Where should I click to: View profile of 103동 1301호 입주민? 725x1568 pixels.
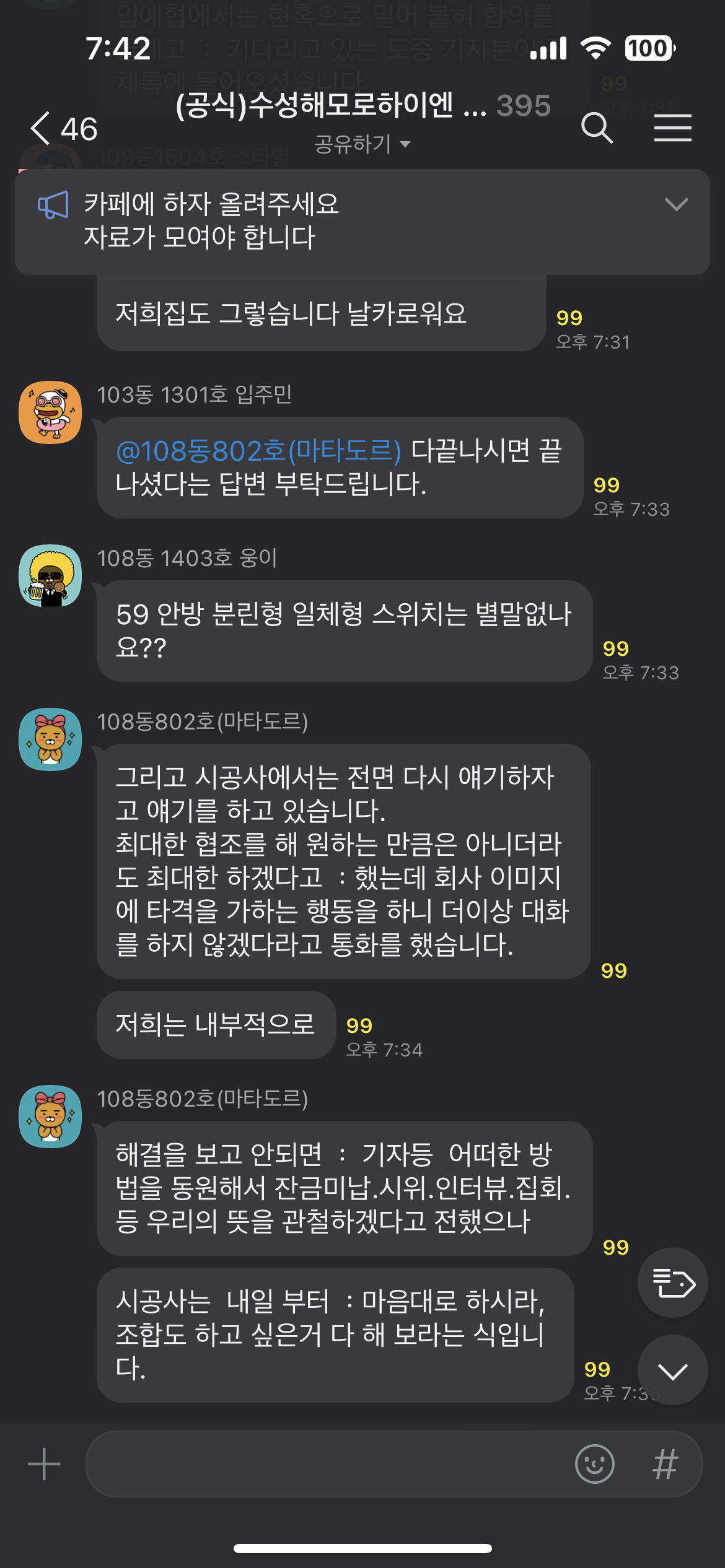pyautogui.click(x=50, y=412)
